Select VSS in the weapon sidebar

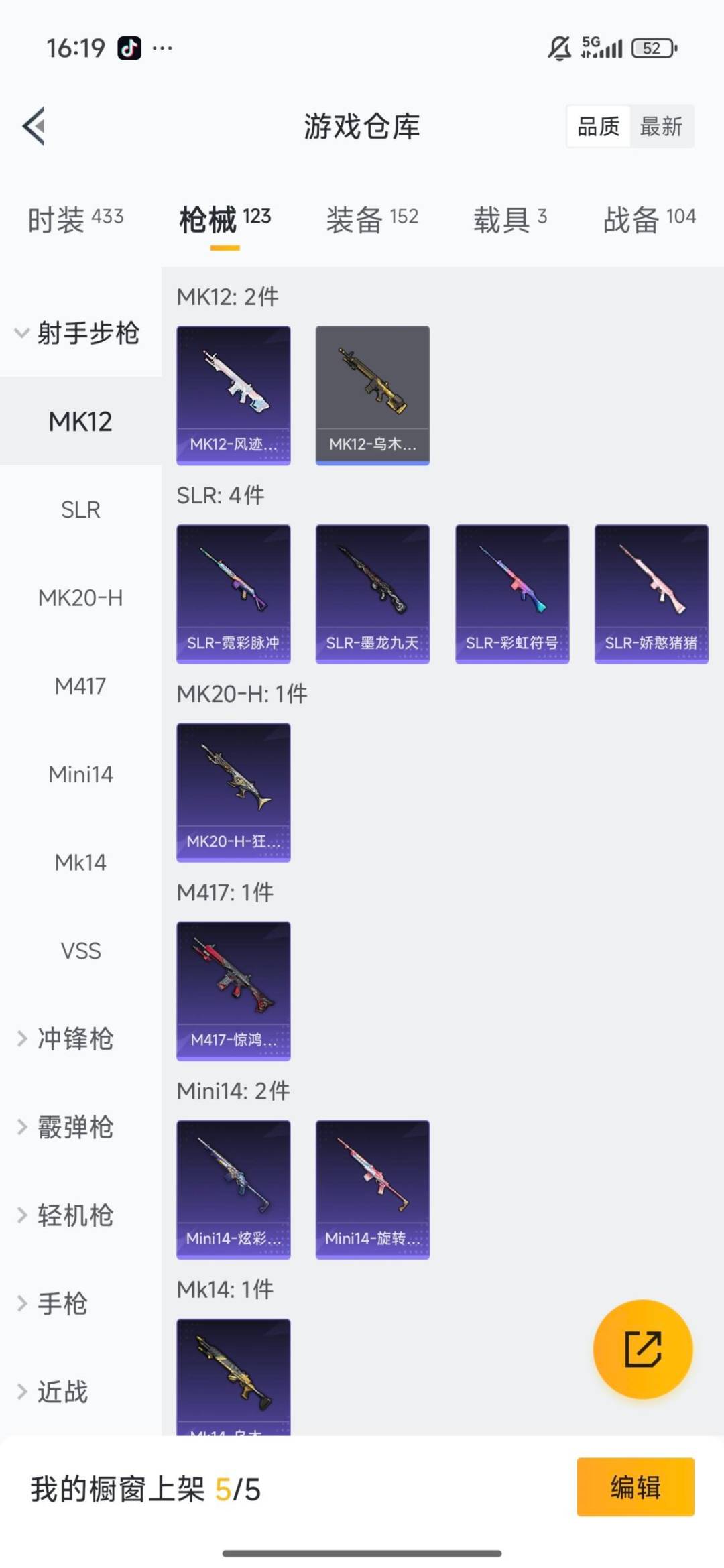click(80, 951)
